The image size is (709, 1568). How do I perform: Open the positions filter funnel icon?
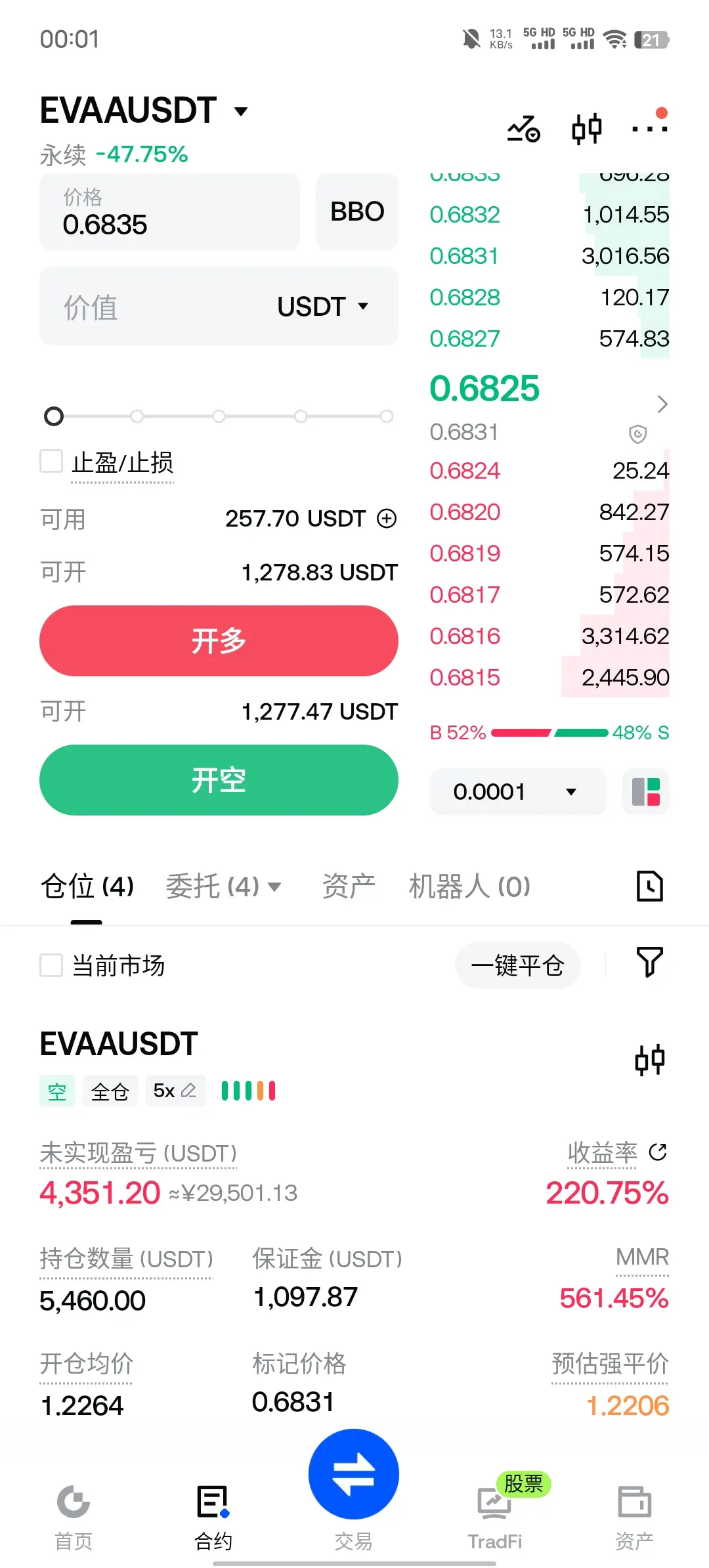650,962
